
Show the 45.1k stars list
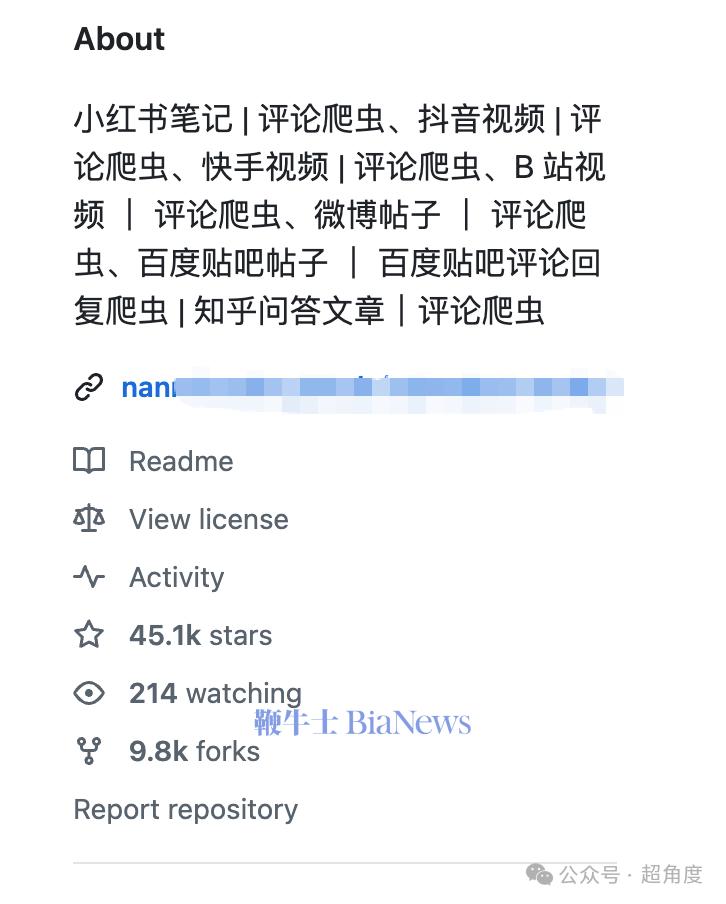click(x=200, y=635)
